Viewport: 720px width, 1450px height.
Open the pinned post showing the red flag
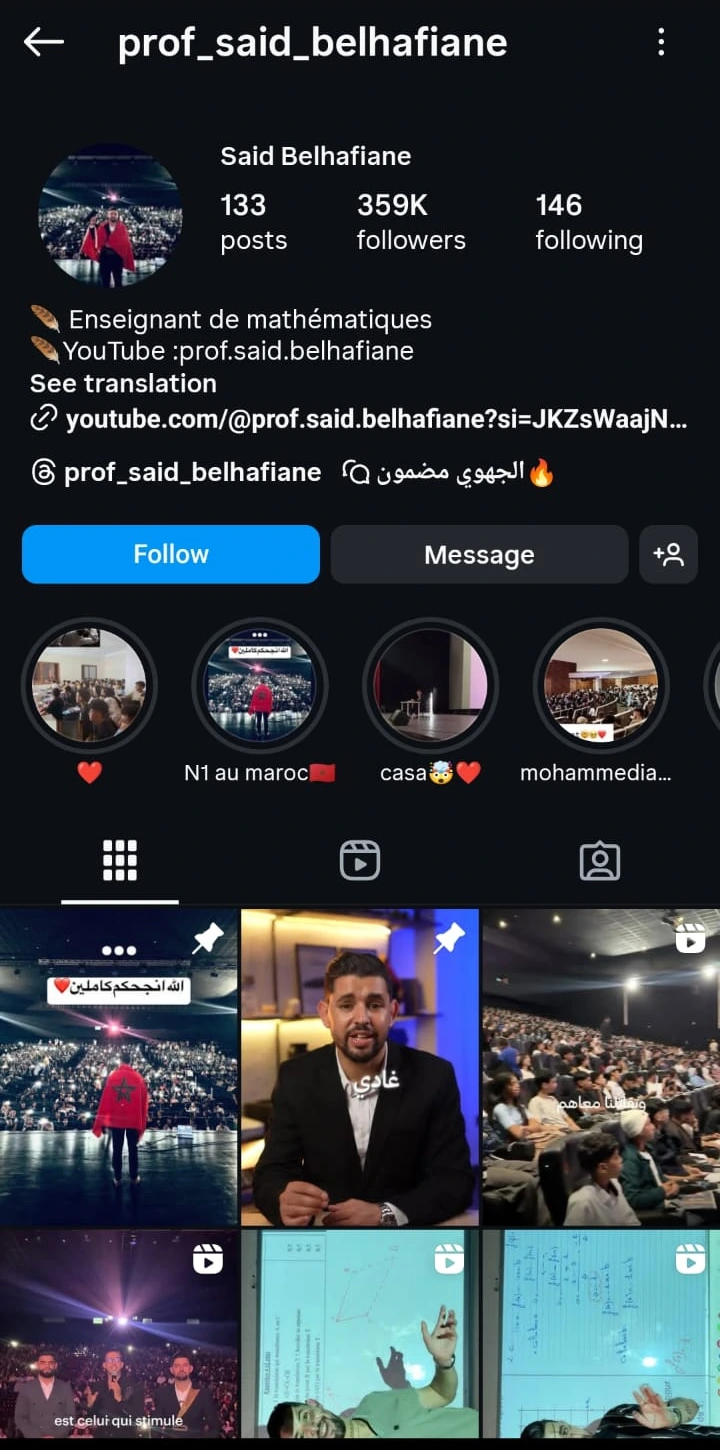coord(119,1066)
